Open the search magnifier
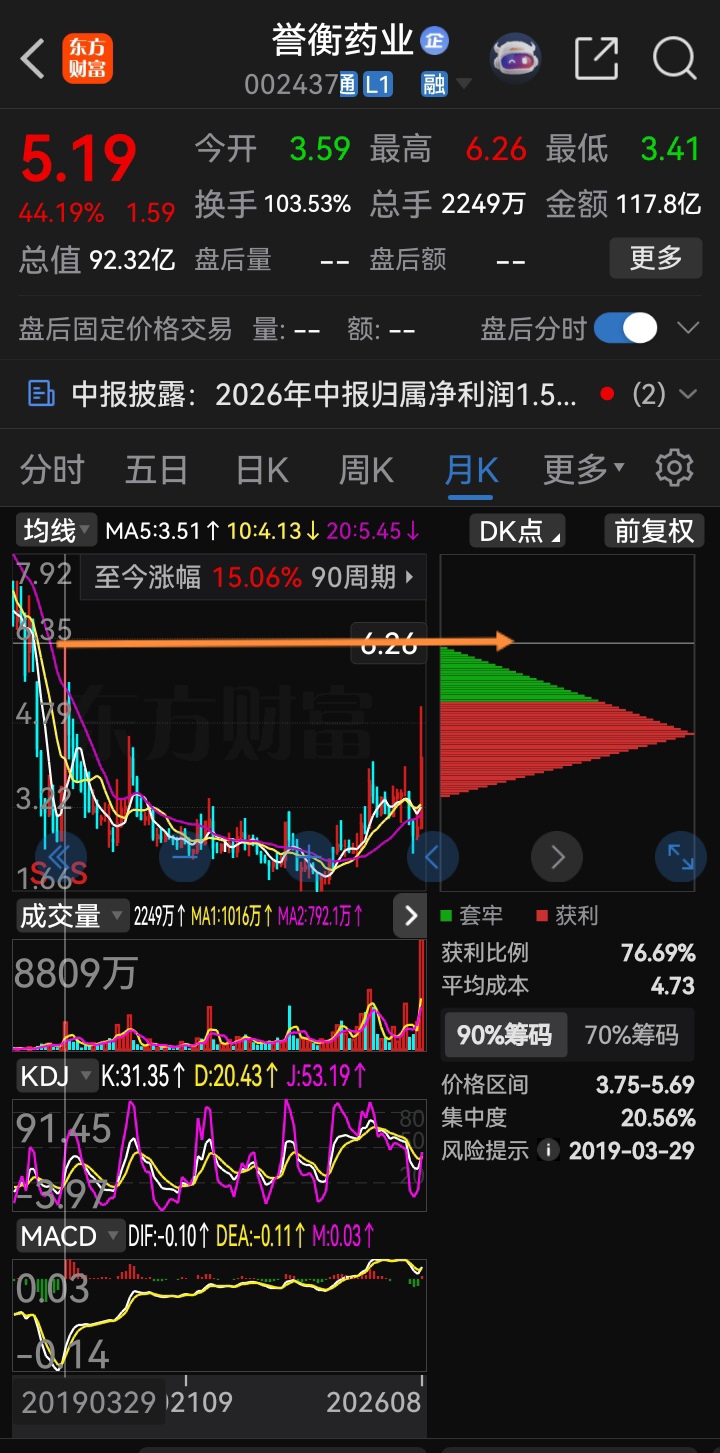 [x=675, y=59]
